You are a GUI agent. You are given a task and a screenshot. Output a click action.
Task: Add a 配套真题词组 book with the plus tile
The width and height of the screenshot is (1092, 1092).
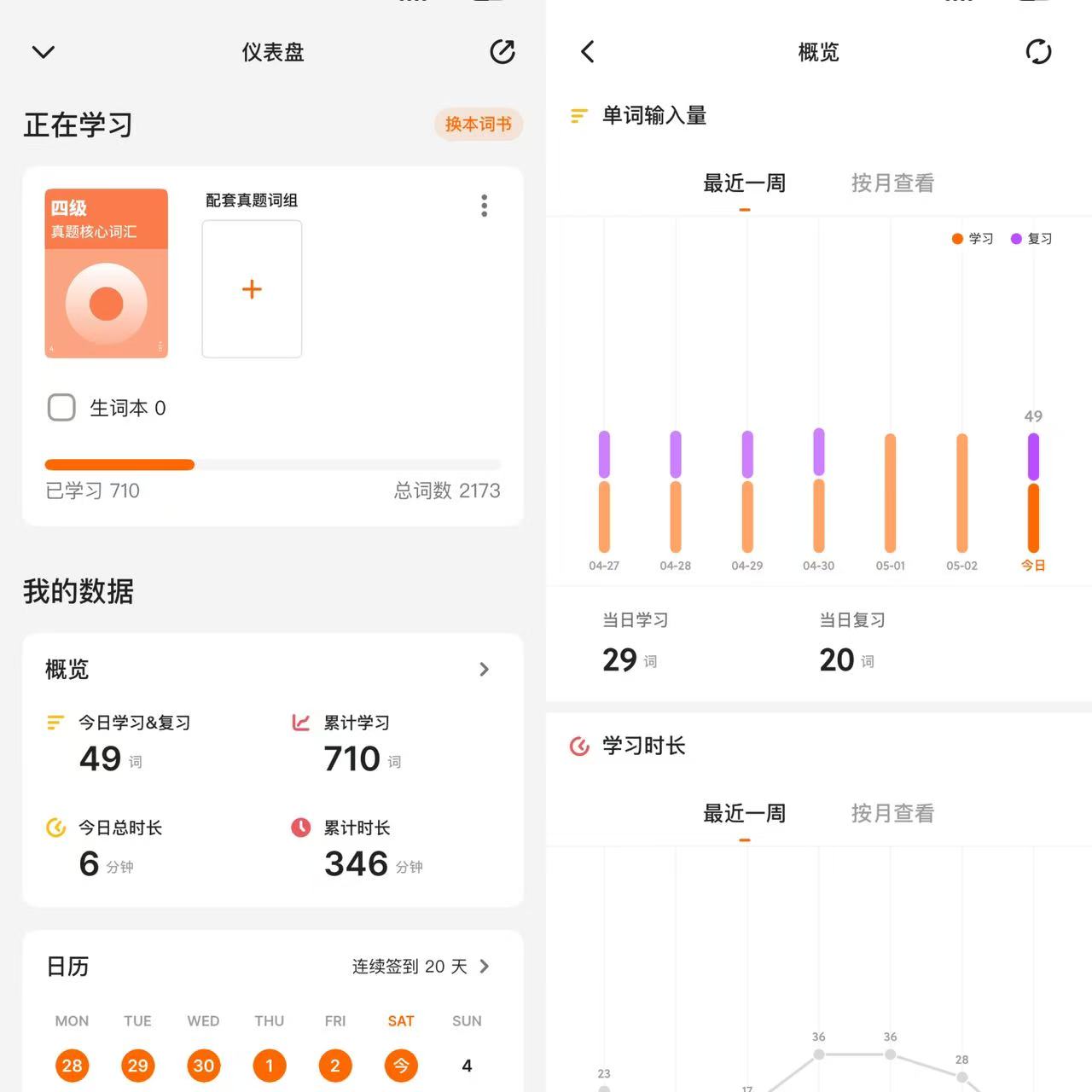252,289
